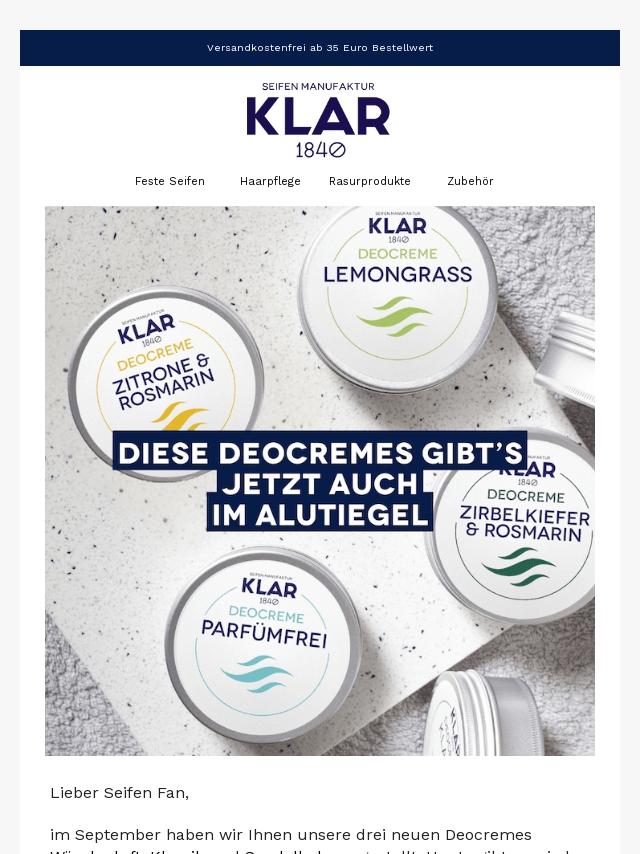The width and height of the screenshot is (640, 854).
Task: Browse Rasurprodukte
Action: point(369,181)
